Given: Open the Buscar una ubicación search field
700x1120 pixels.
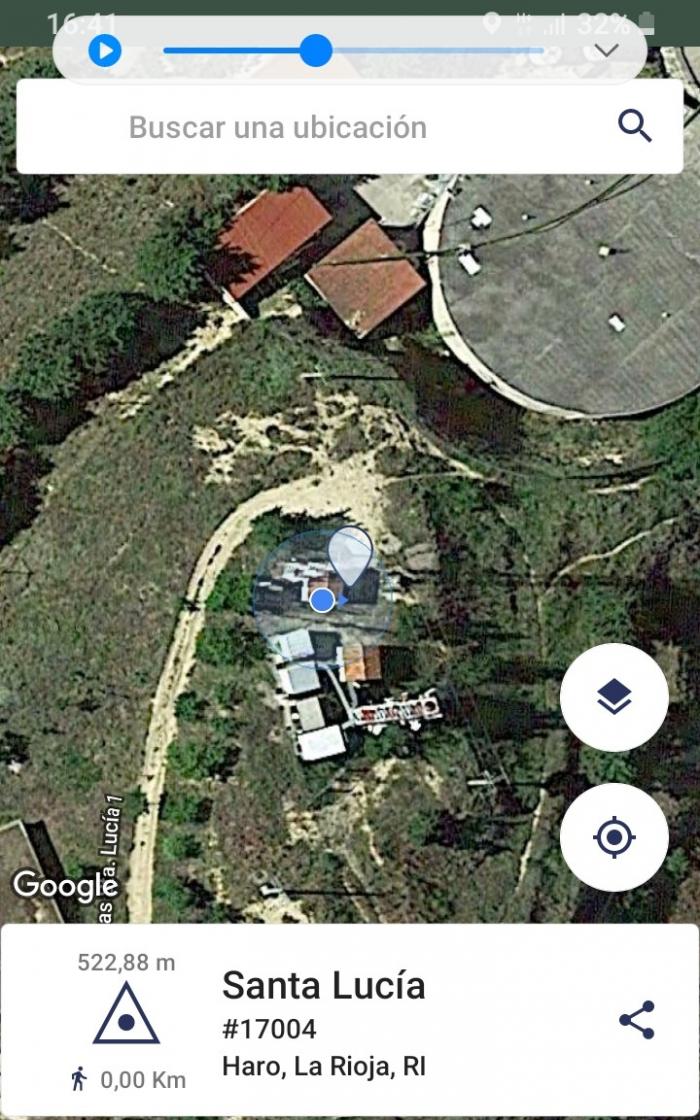Looking at the screenshot, I should (x=349, y=126).
